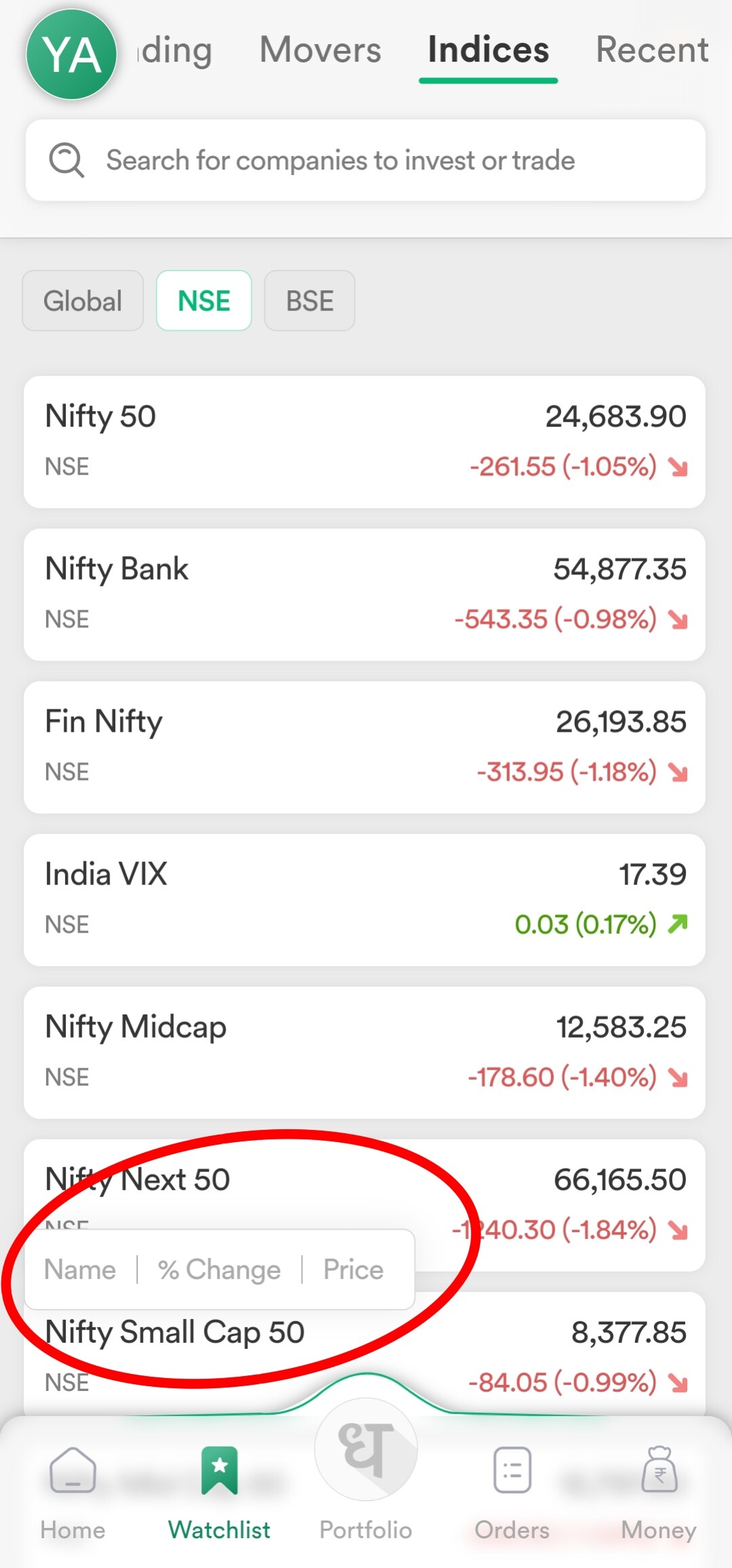
Task: Select the NSE filter chip
Action: click(204, 300)
